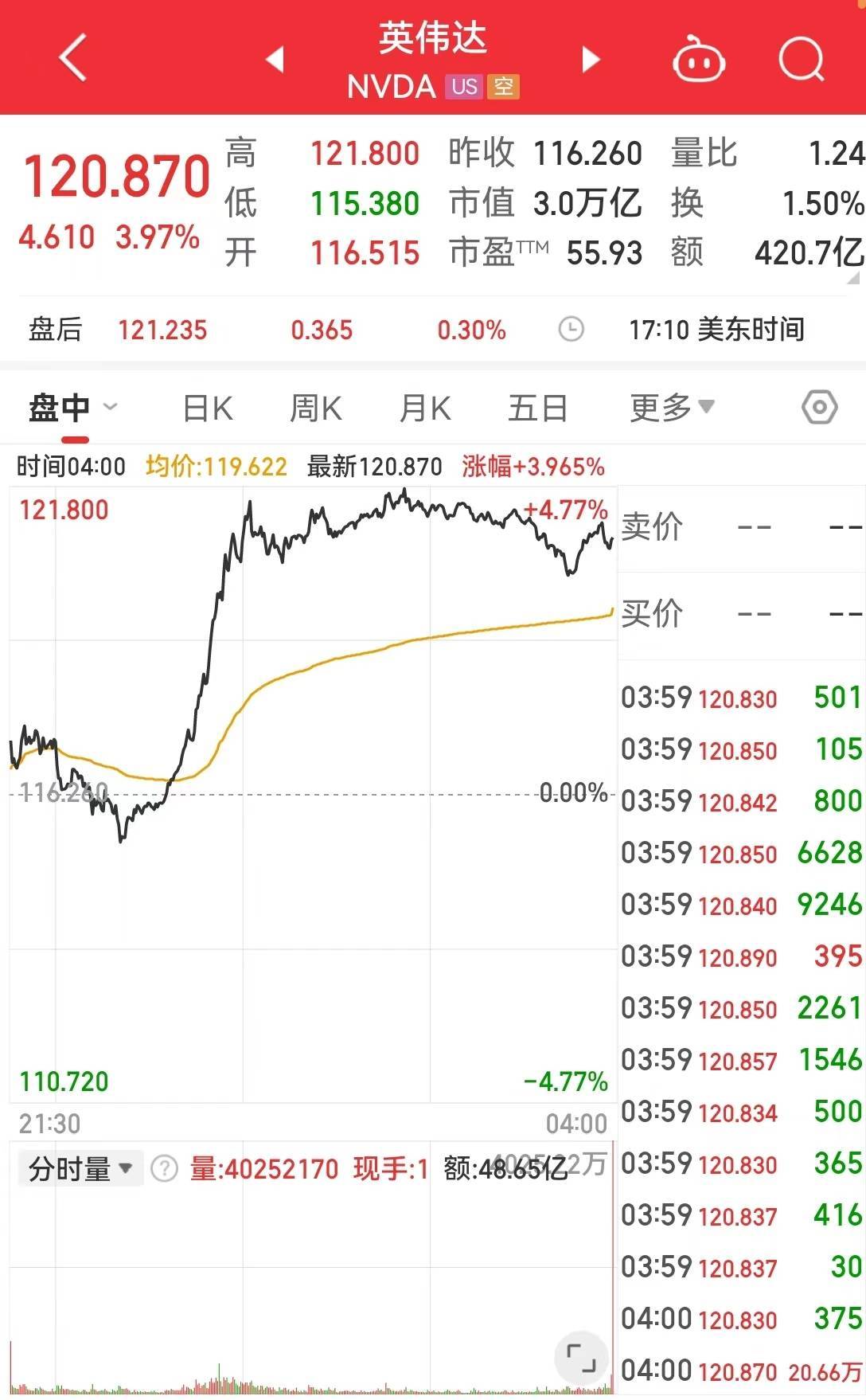Switch to the previous stock with left triangle

coord(275,59)
